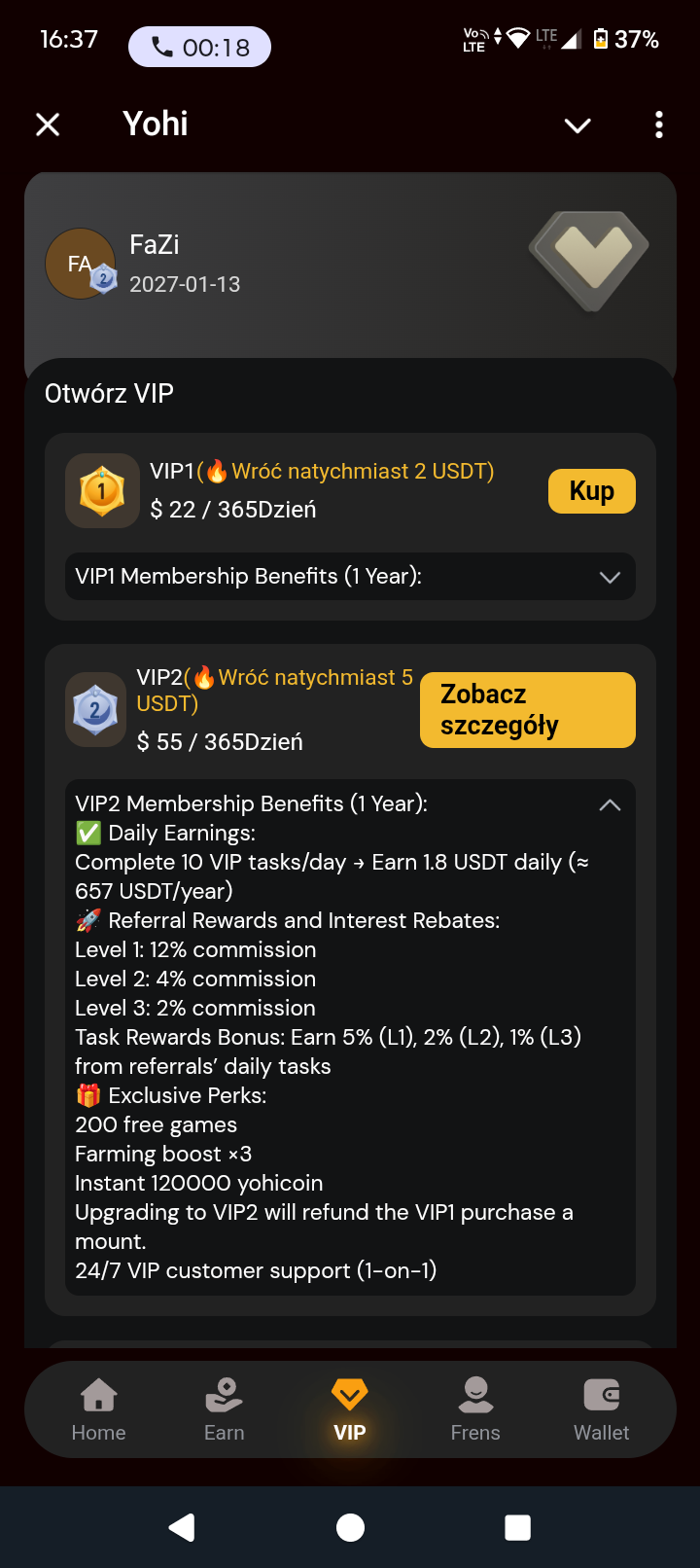This screenshot has width=700, height=1568.
Task: Open the three-dot overflow menu
Action: coord(659,125)
